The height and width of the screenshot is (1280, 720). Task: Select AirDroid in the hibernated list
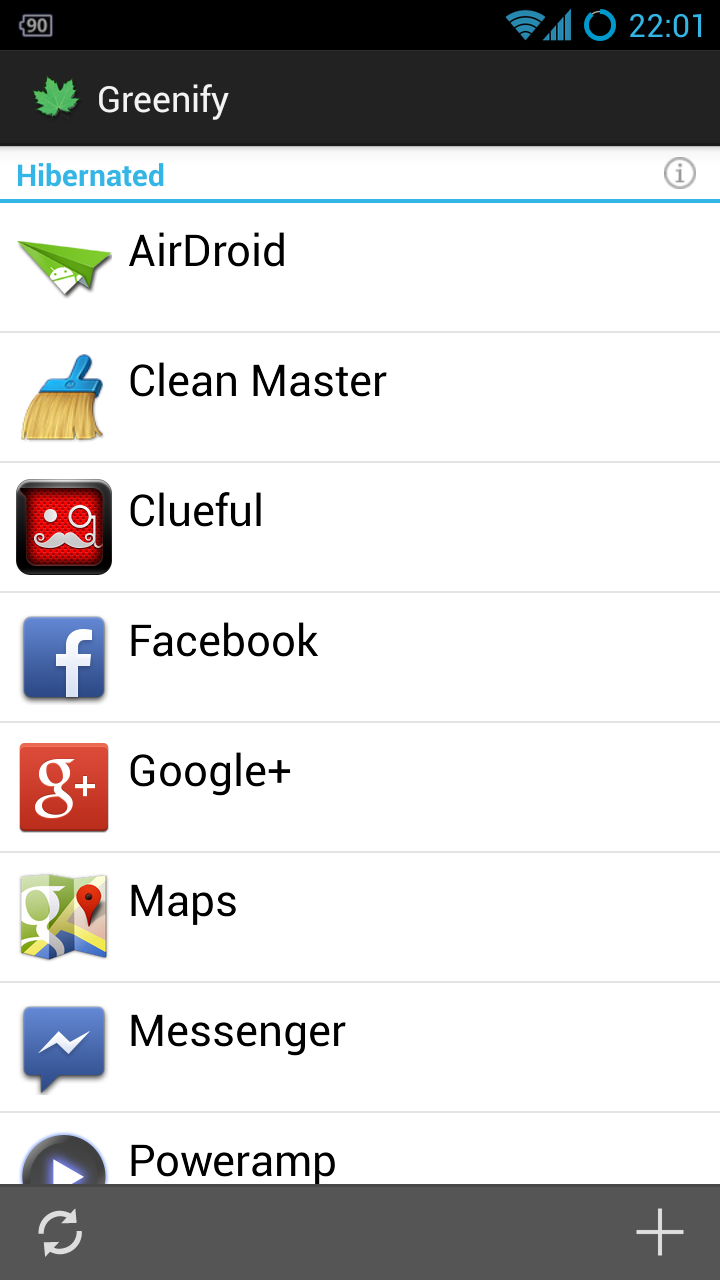(x=360, y=267)
